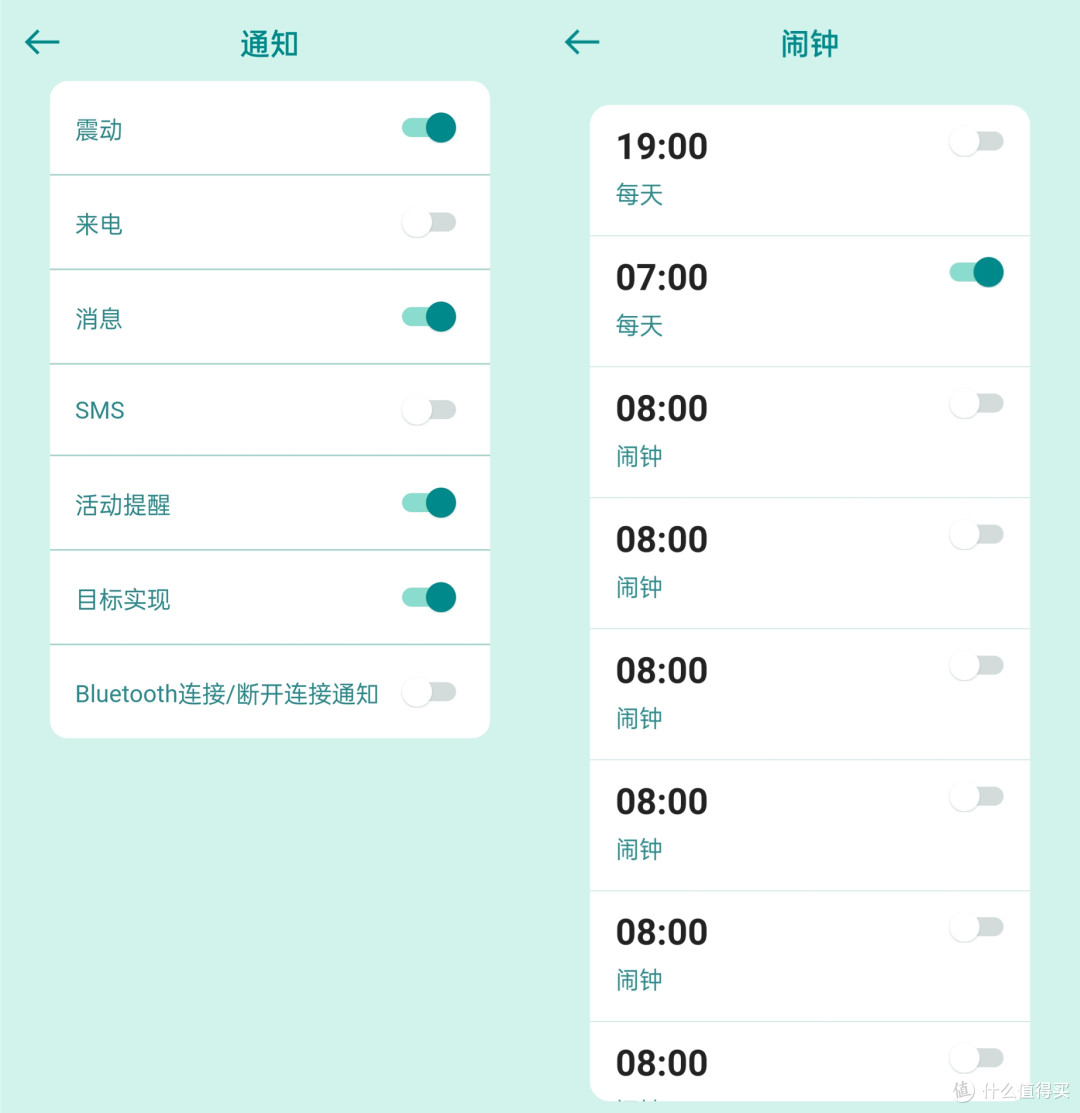Open the 07:00 alarm settings

click(700, 298)
